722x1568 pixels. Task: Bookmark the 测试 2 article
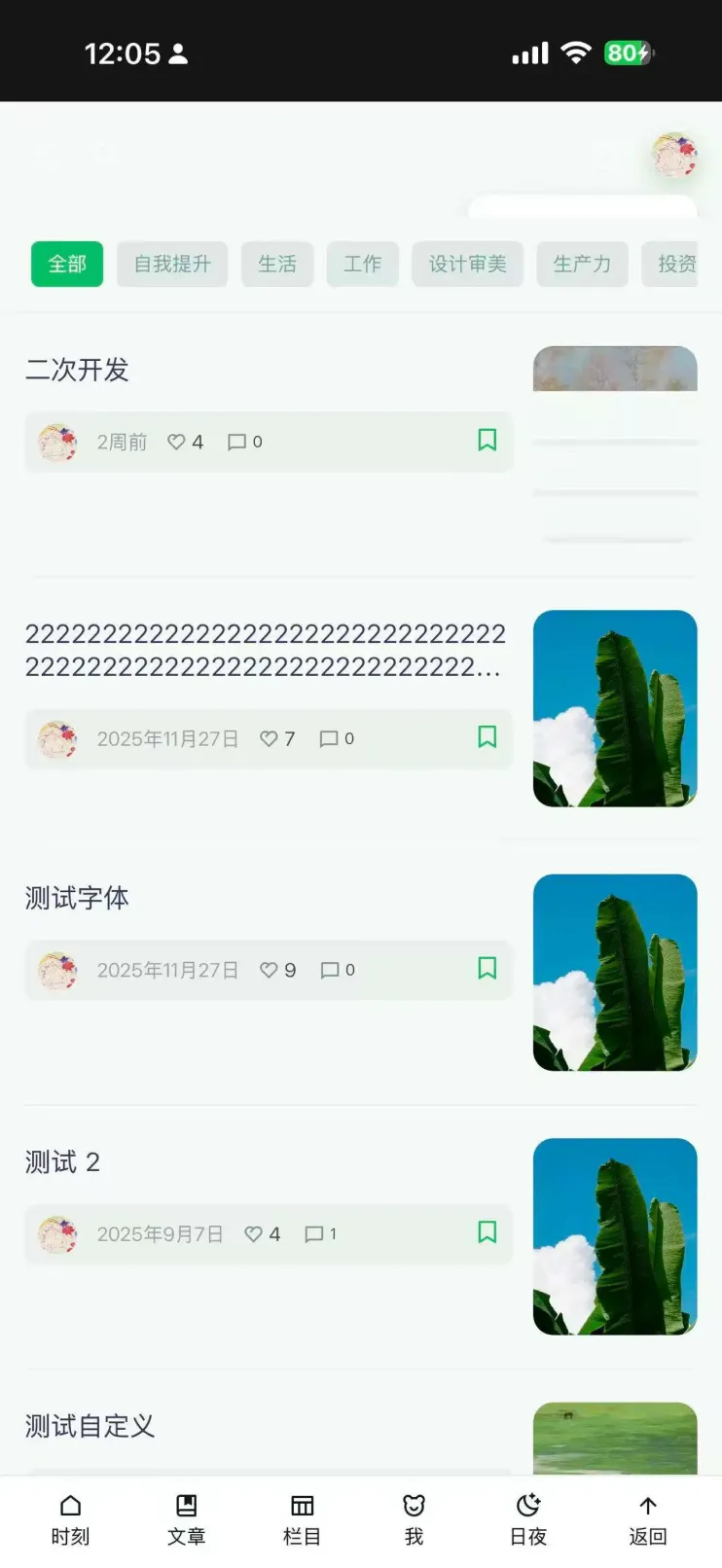[x=487, y=1232]
